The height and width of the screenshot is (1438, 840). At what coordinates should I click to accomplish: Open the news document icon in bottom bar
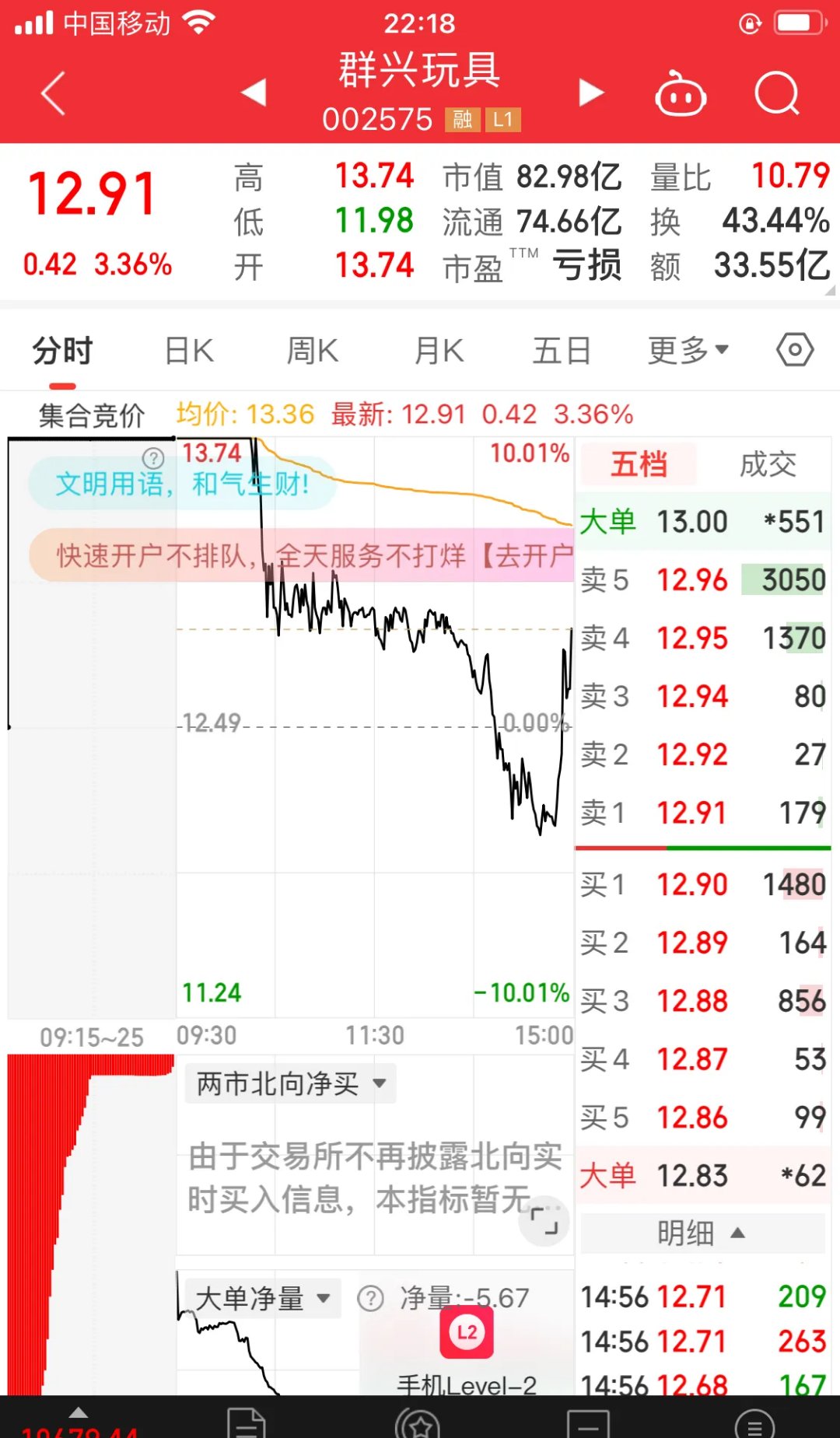tap(245, 1422)
